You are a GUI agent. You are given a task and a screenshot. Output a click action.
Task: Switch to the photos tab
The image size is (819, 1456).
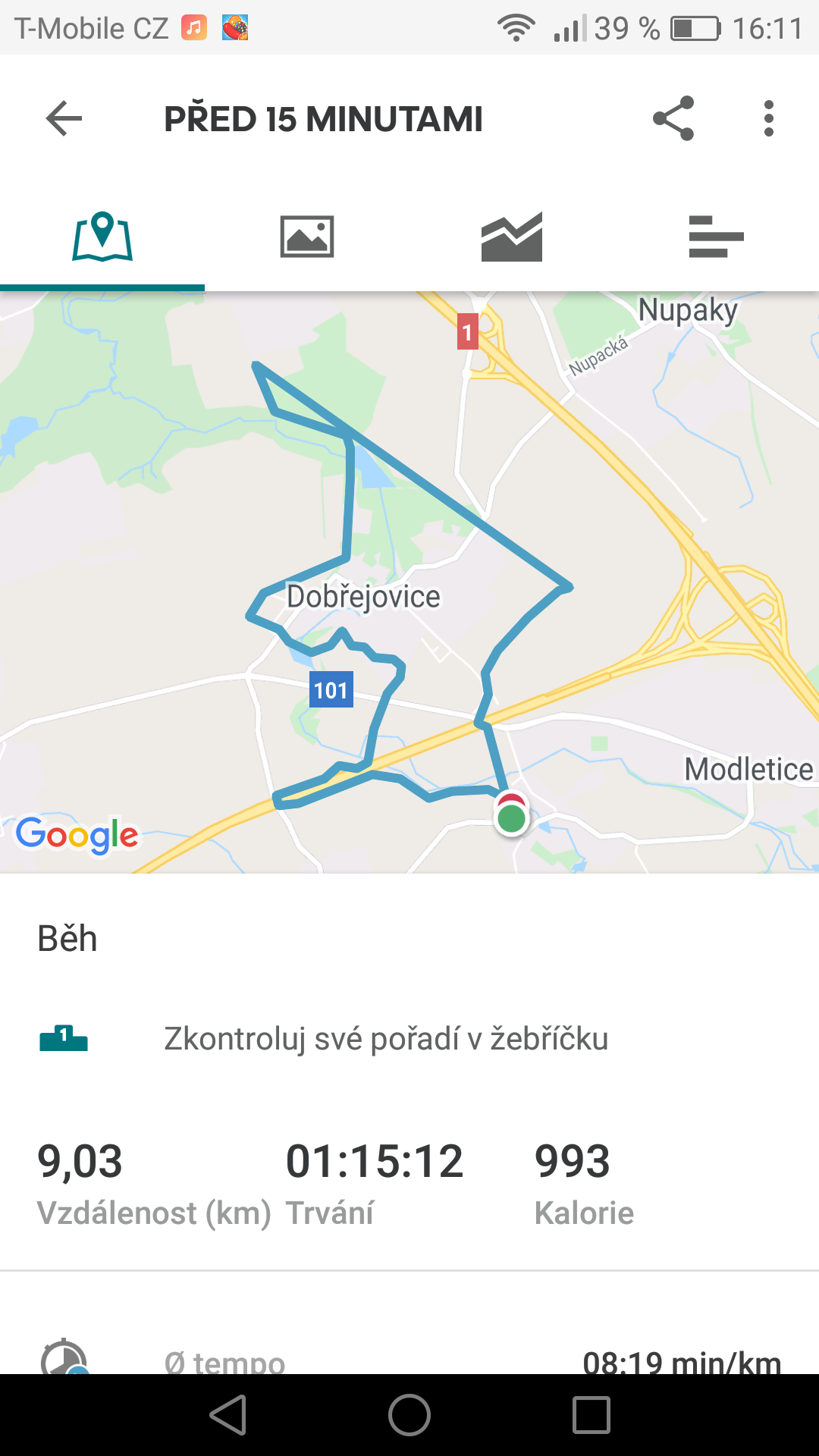tap(307, 237)
